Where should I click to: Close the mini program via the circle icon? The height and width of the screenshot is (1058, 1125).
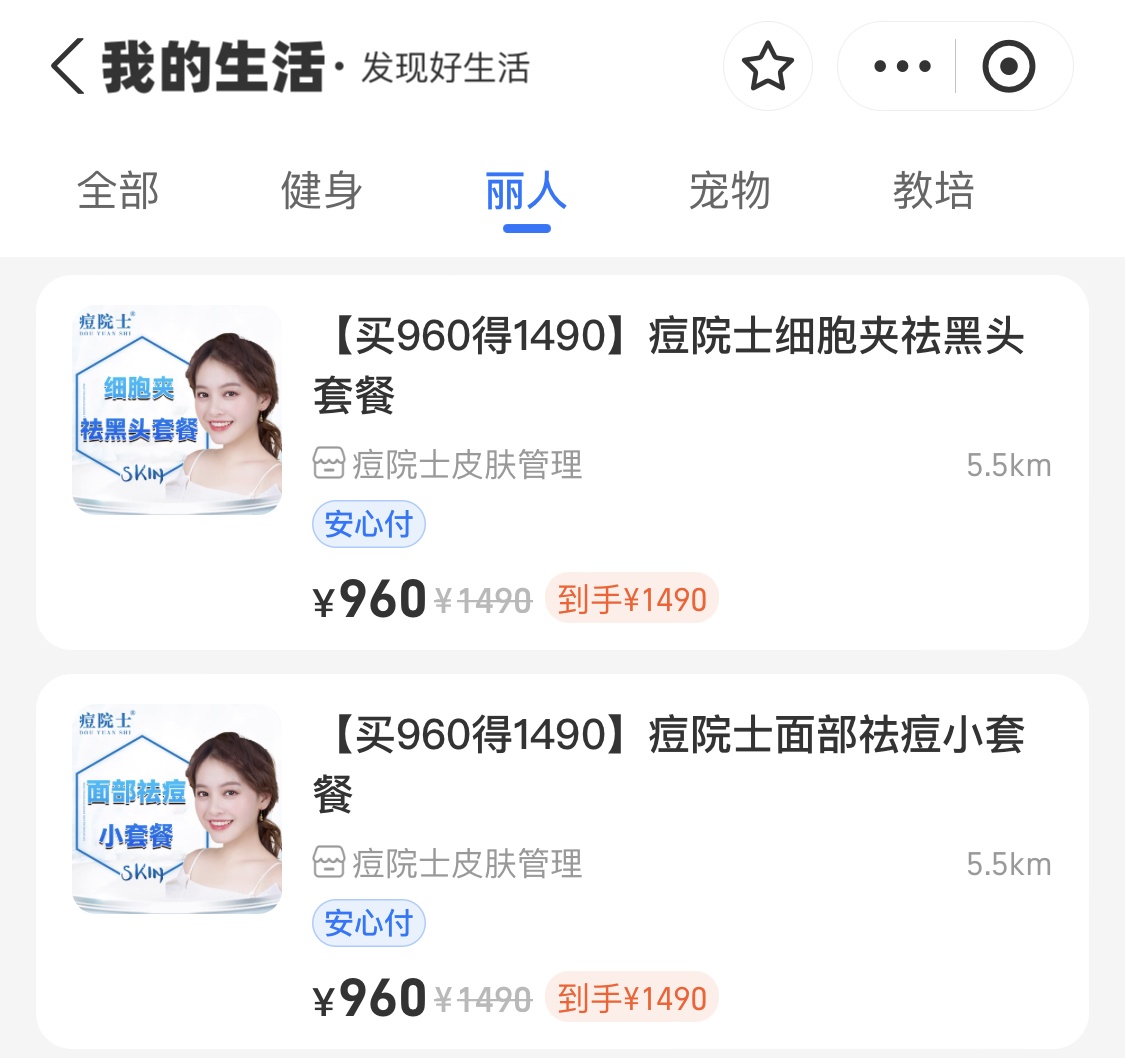1007,67
